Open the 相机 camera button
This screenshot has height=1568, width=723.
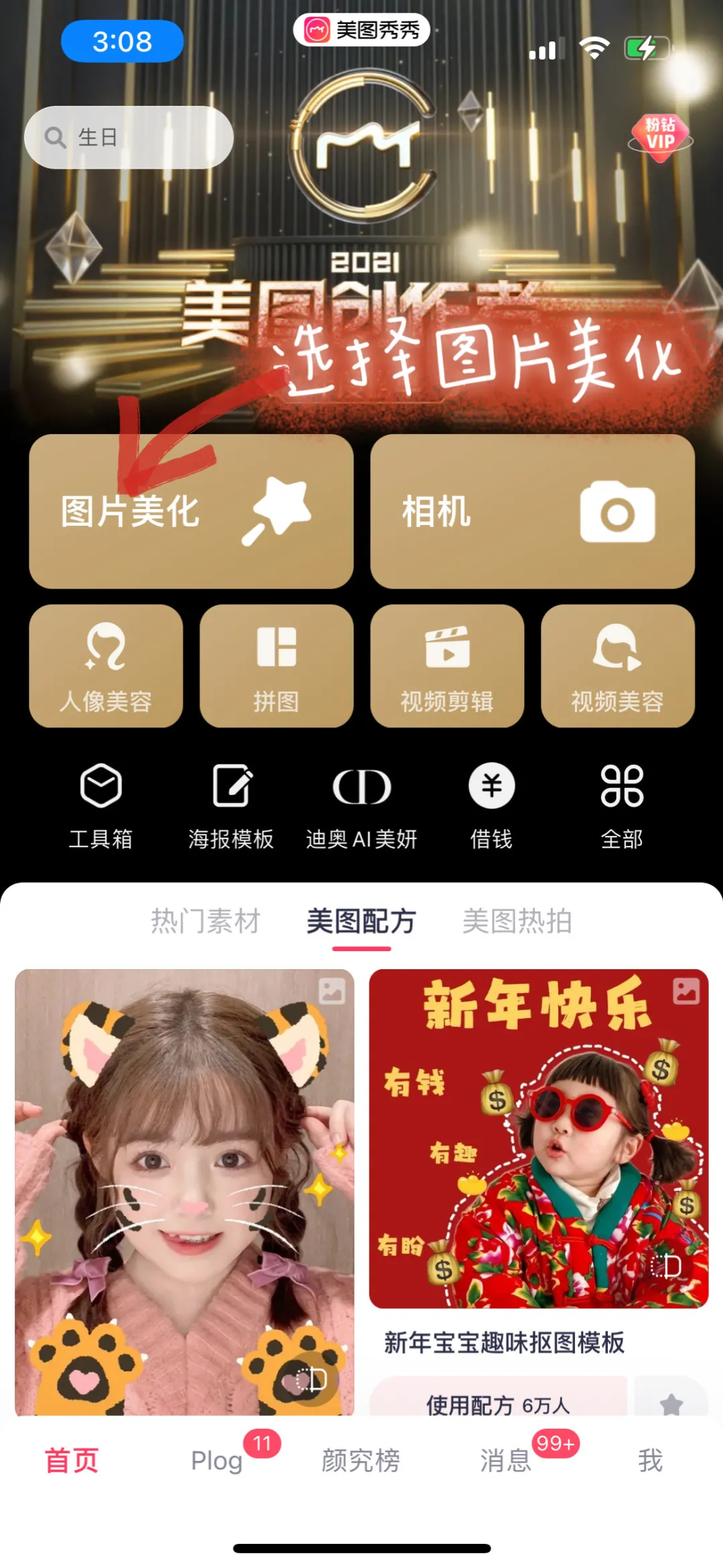click(x=532, y=512)
